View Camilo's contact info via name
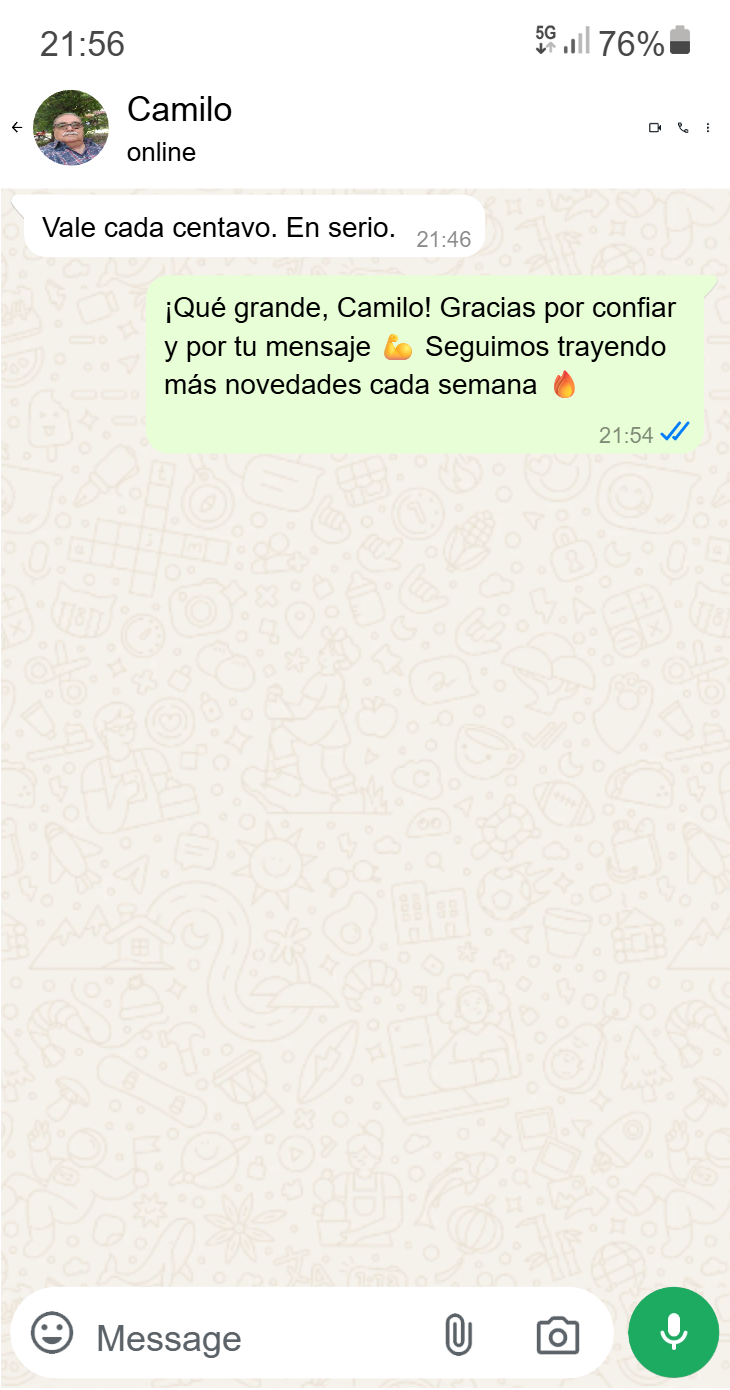Image resolution: width=730 pixels, height=1390 pixels. coord(180,110)
